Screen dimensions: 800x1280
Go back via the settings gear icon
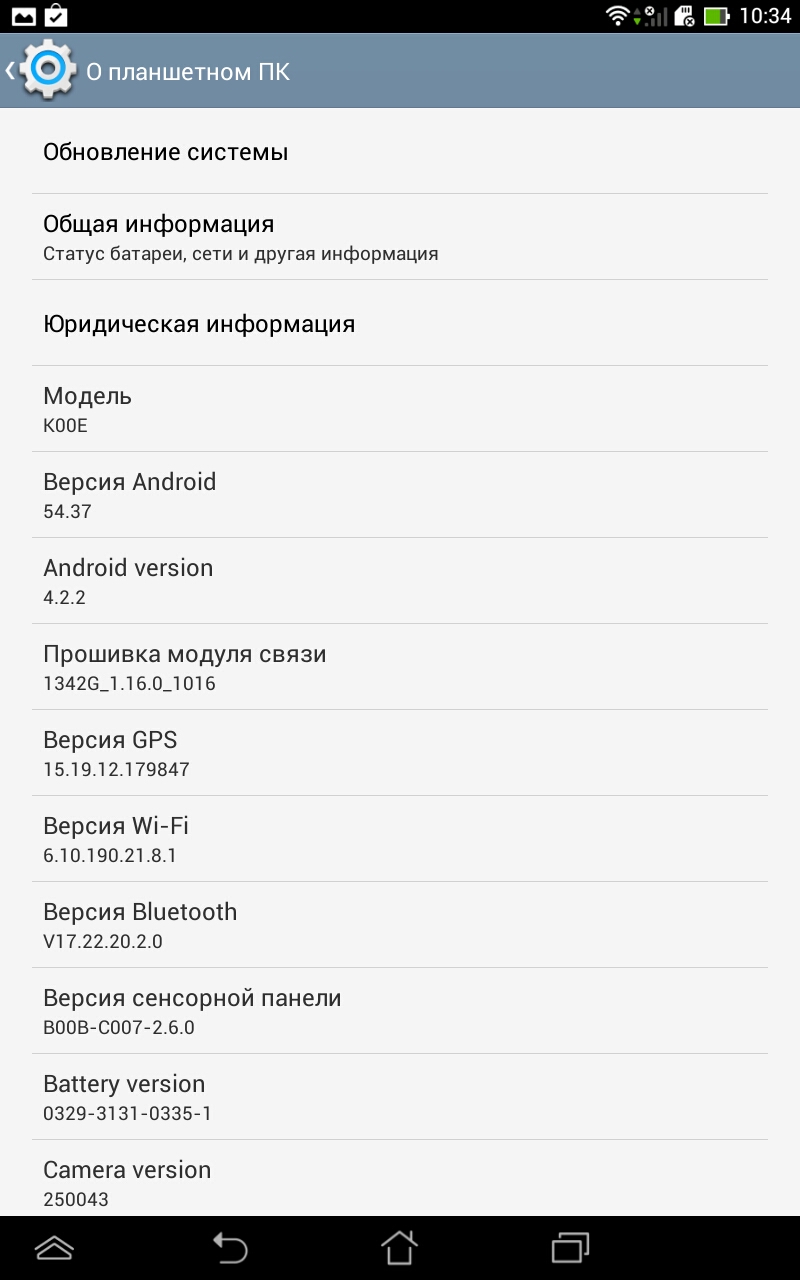[45, 70]
